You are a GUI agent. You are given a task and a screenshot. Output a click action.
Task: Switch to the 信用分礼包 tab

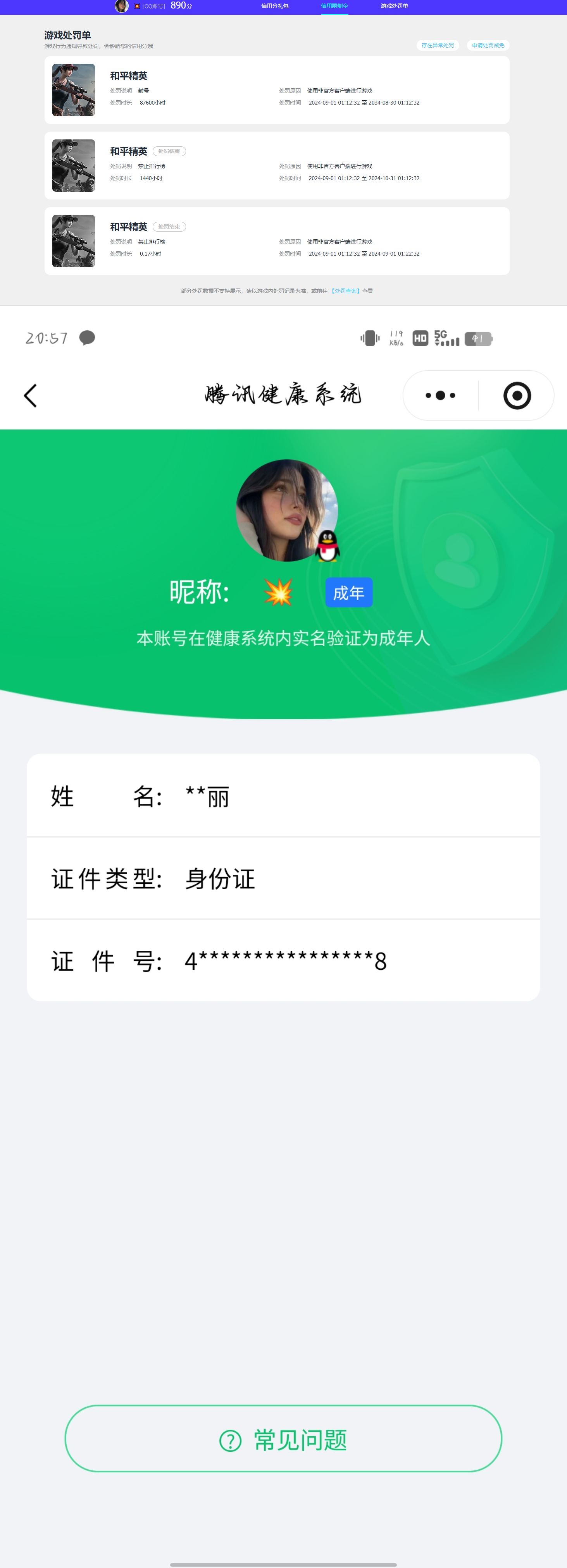(x=275, y=6)
